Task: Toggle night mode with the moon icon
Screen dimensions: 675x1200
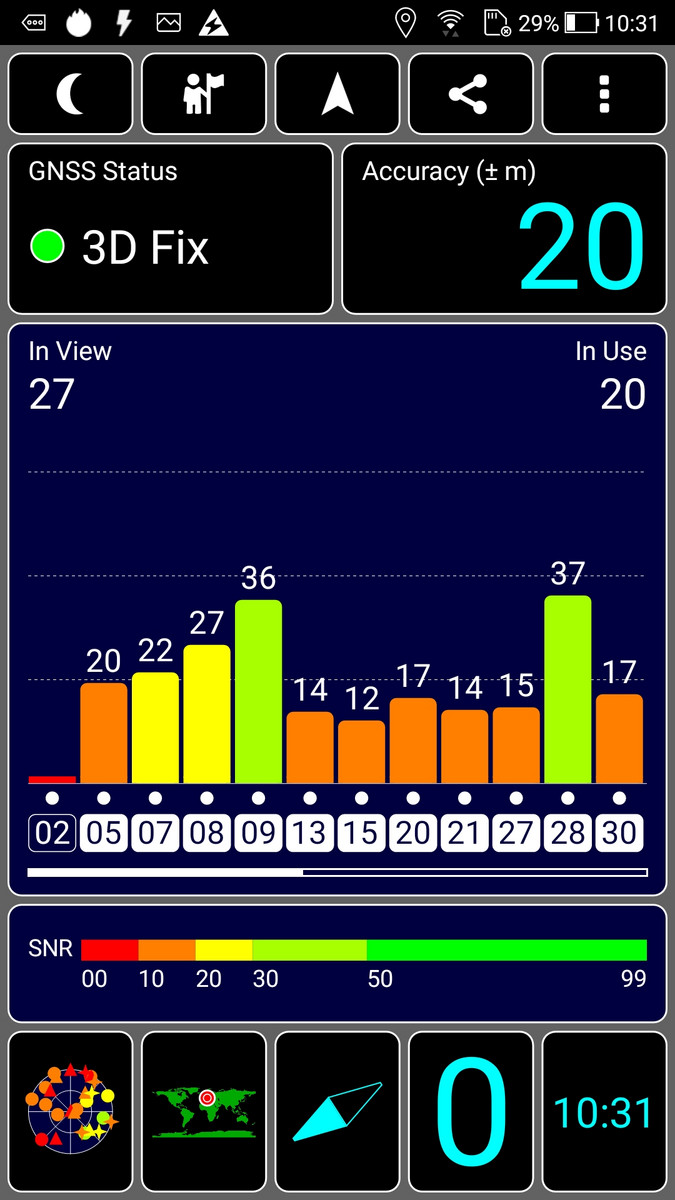Action: click(71, 94)
